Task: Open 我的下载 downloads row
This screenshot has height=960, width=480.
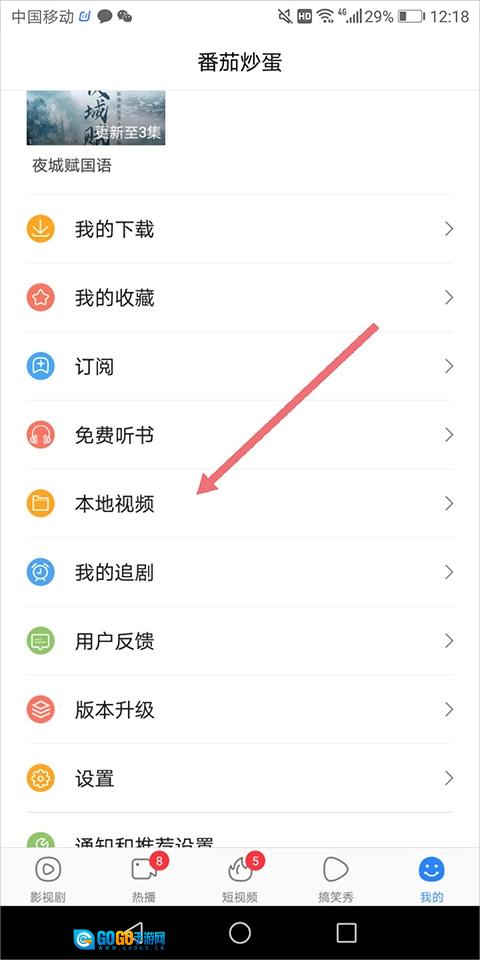Action: 240,230
